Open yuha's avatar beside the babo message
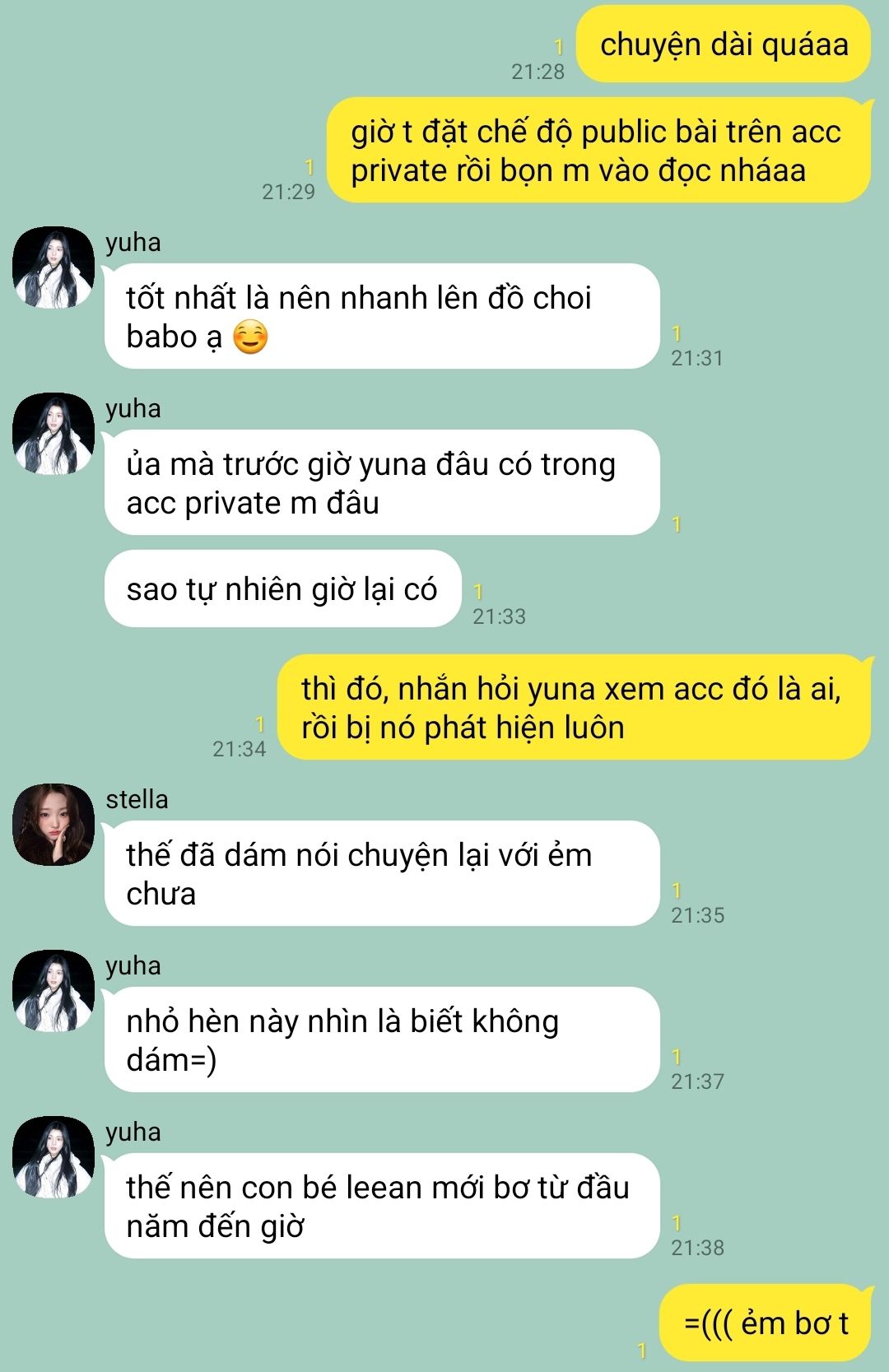Screen dimensions: 889x1372 pyautogui.click(x=54, y=267)
